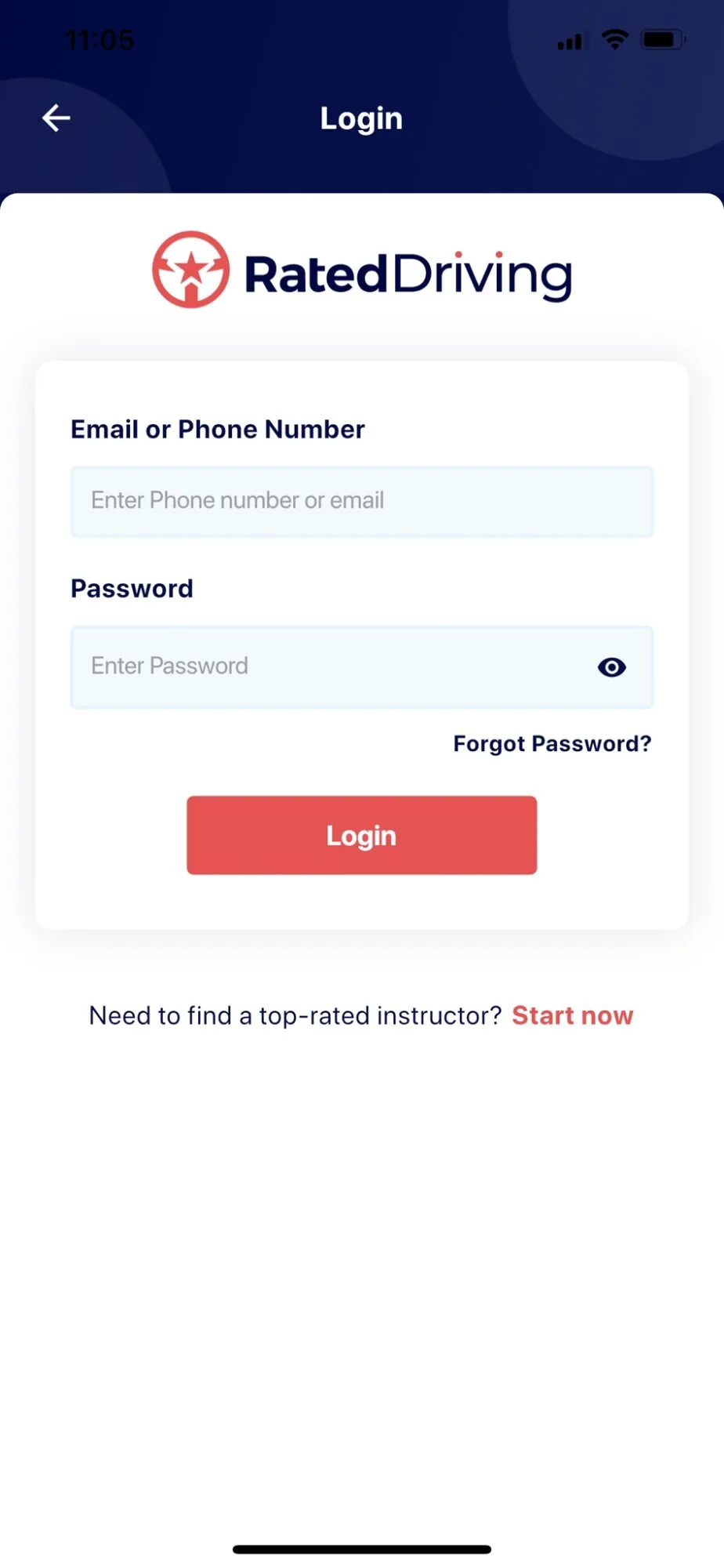Show password with the eye icon
The height and width of the screenshot is (1568, 724).
tap(611, 667)
